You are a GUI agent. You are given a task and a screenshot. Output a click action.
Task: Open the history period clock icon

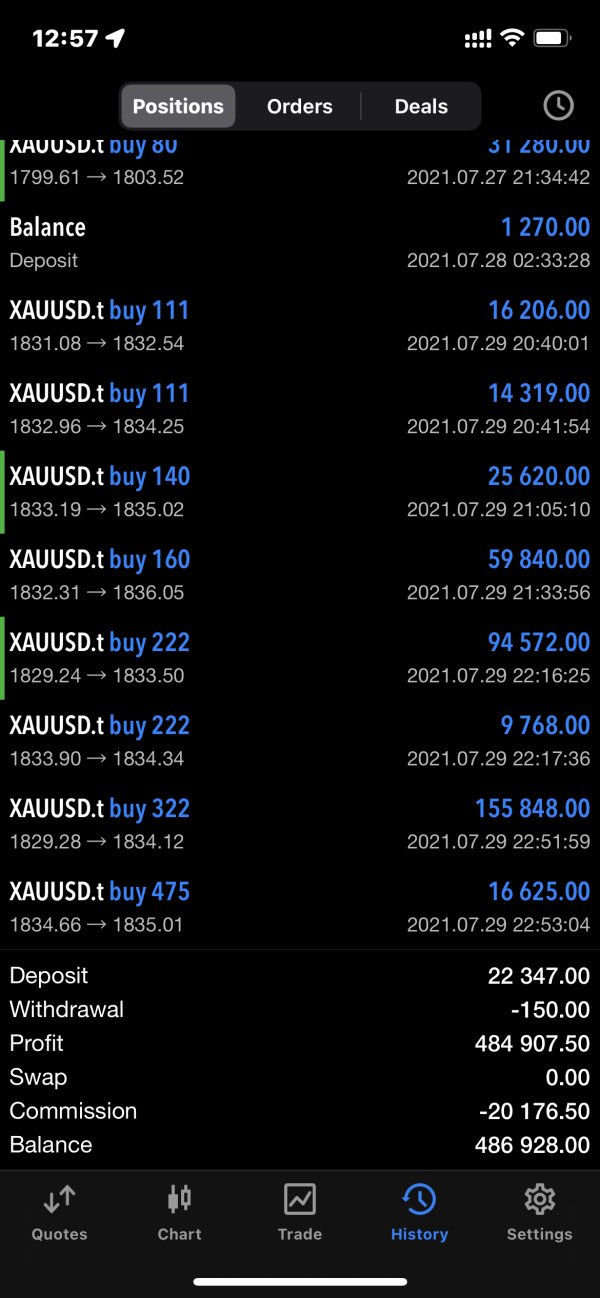(x=558, y=105)
